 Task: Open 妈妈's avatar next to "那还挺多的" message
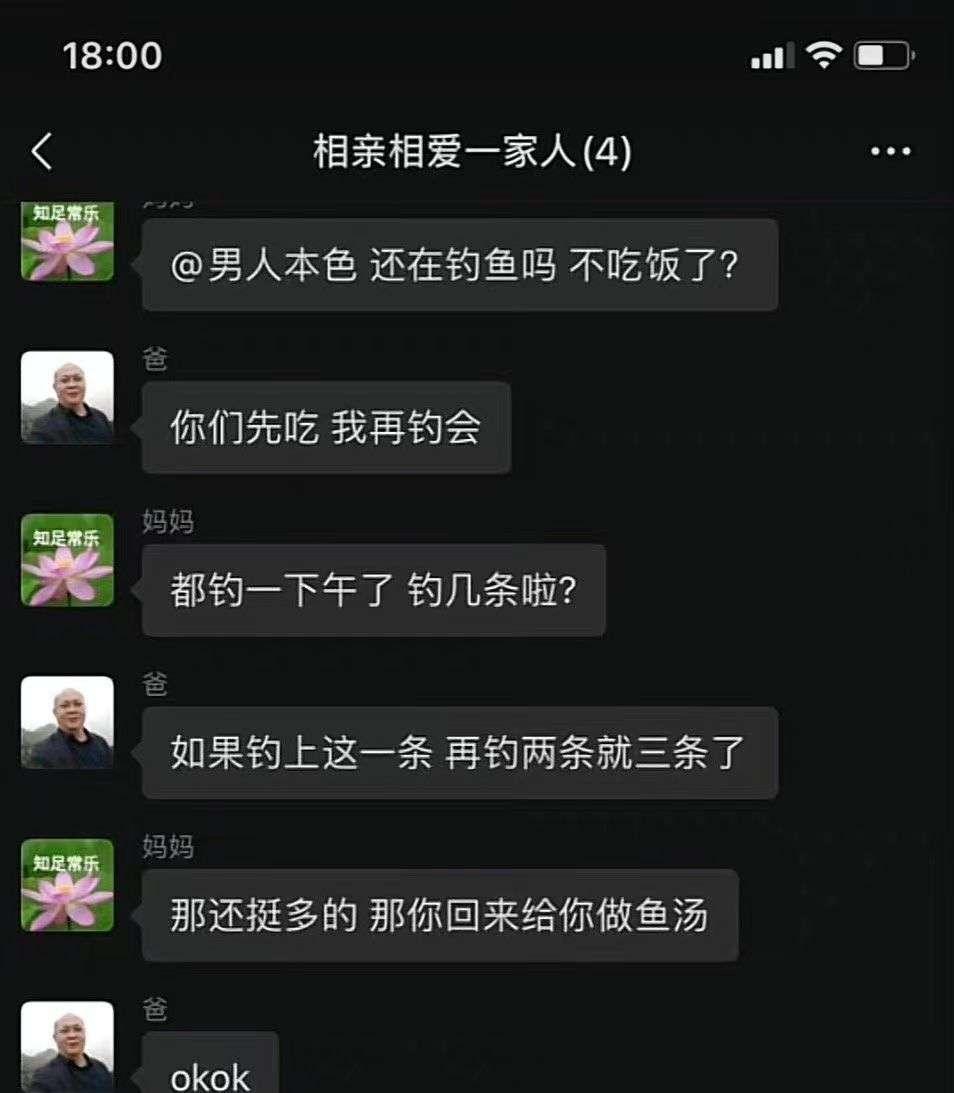tap(67, 885)
